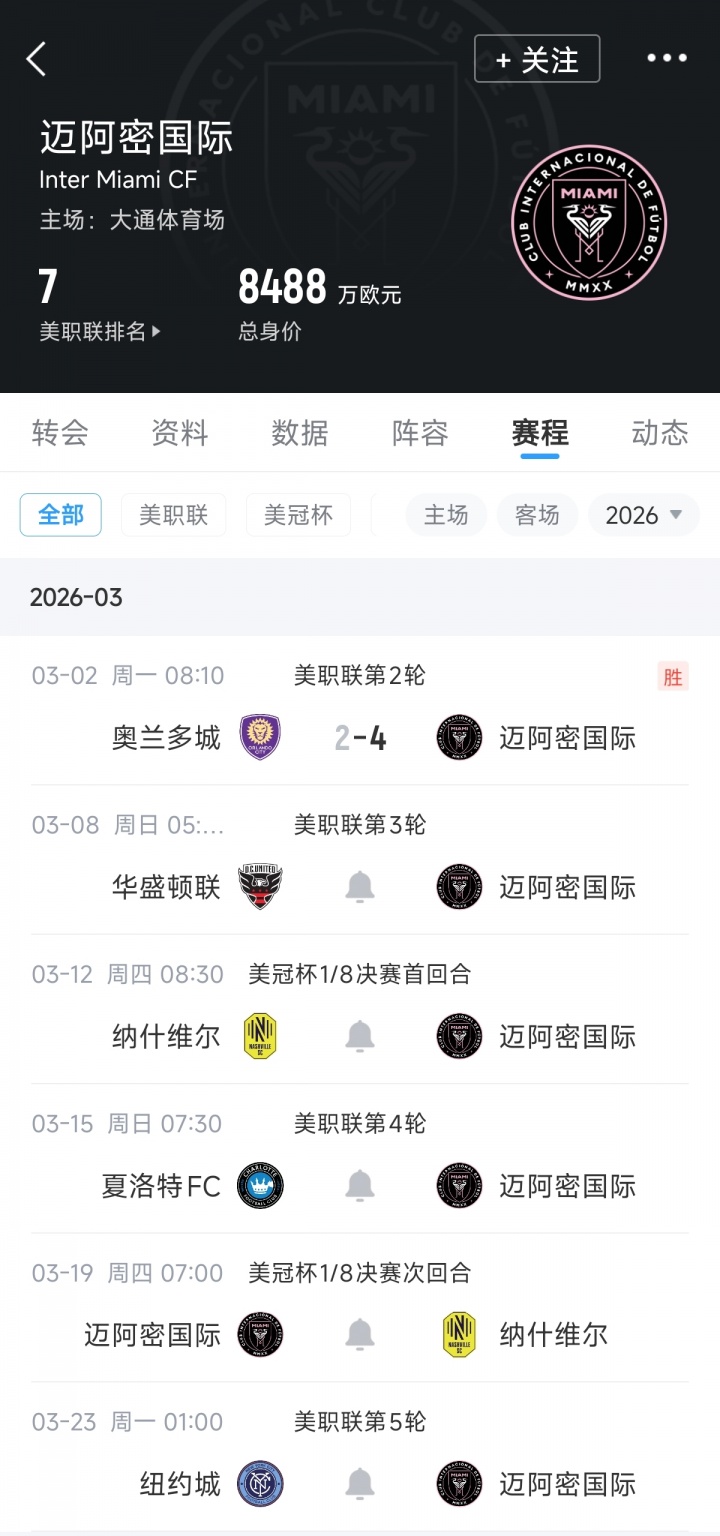Show only 主场 home matches
The width and height of the screenshot is (720, 1536).
coord(446,515)
